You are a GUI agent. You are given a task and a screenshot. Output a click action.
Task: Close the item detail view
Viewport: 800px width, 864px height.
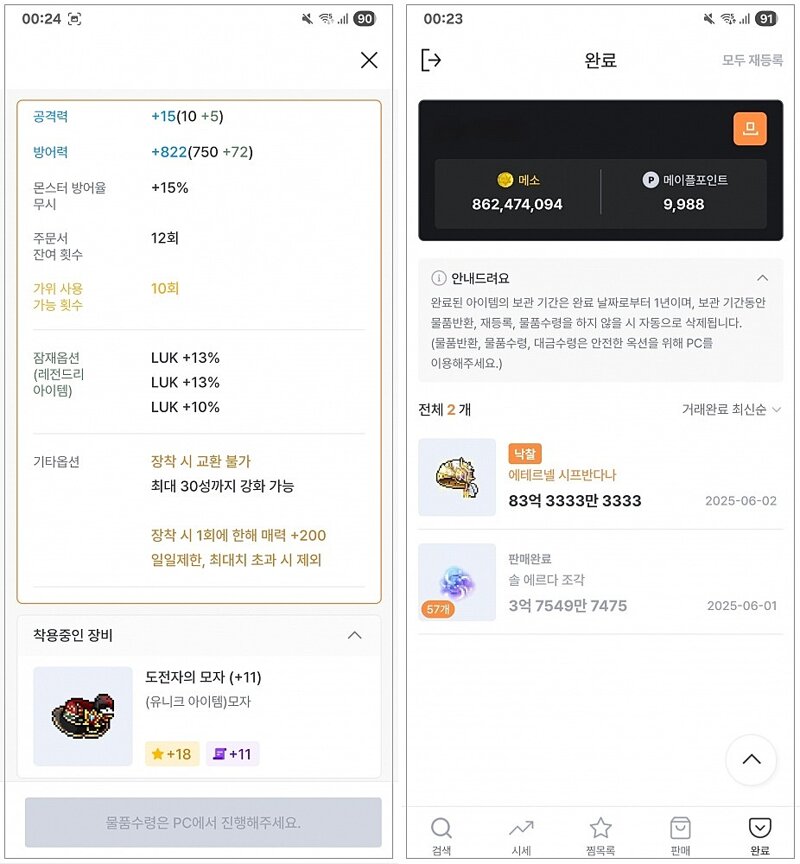(369, 60)
